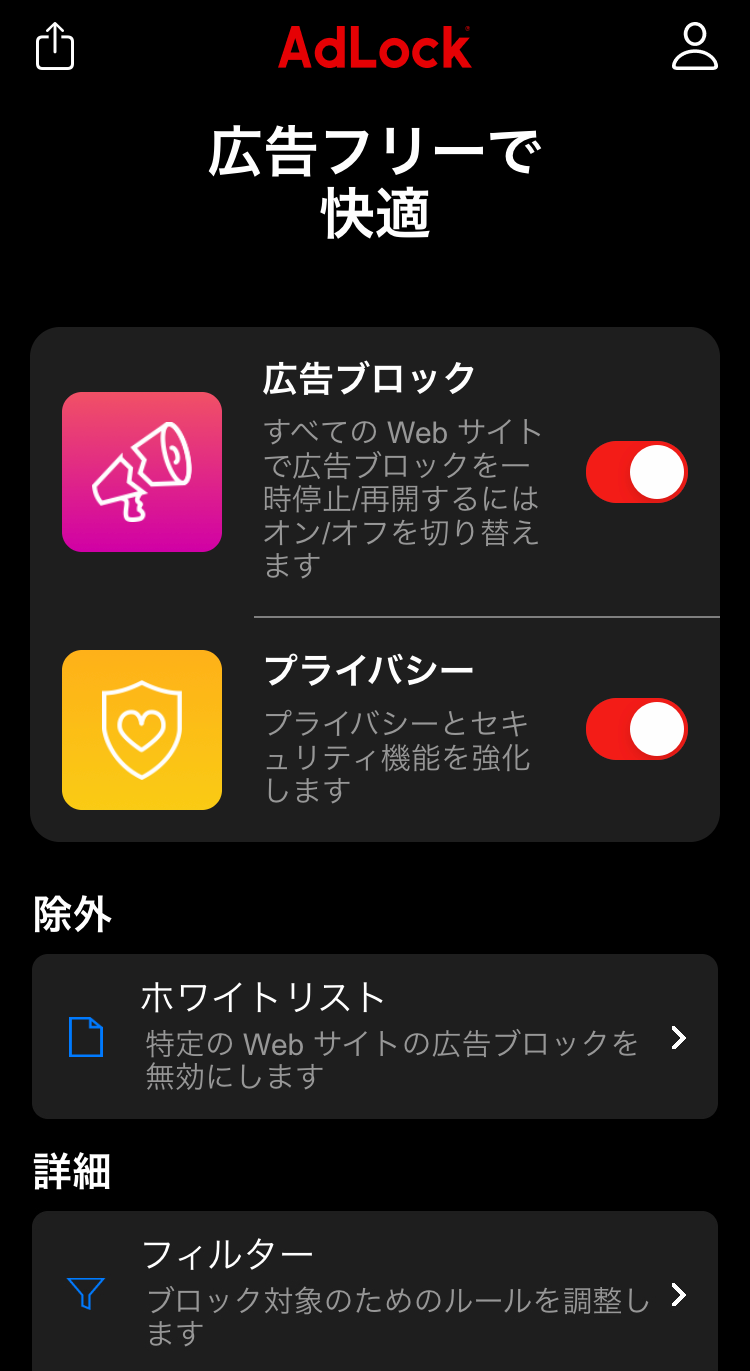Tap the share icon at top left
The width and height of the screenshot is (750, 1371).
click(55, 47)
